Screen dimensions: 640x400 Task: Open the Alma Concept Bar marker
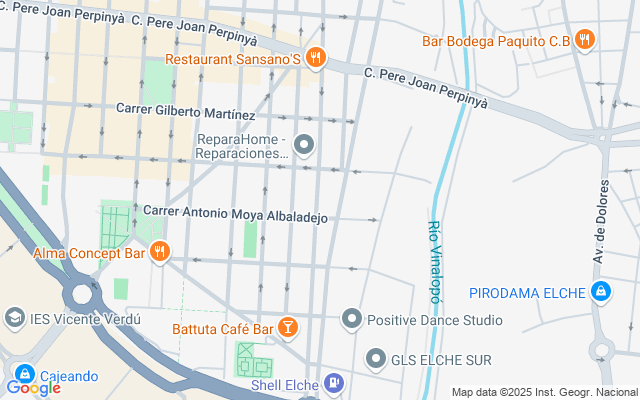[x=158, y=252]
